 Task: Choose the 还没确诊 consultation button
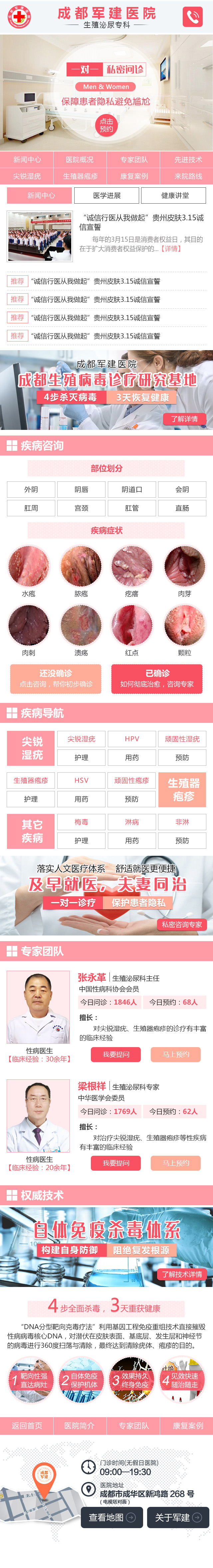(x=56, y=678)
